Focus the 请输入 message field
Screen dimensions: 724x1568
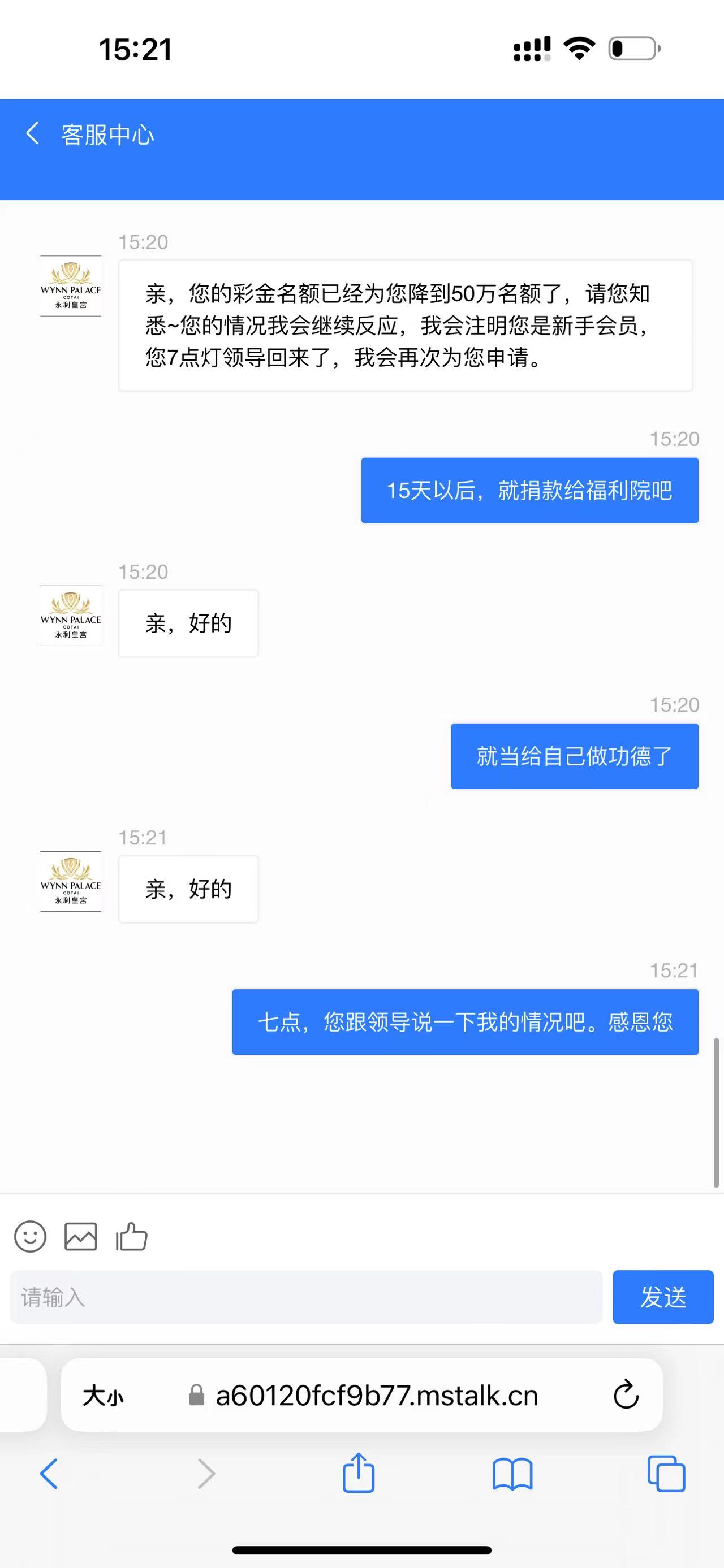305,1297
